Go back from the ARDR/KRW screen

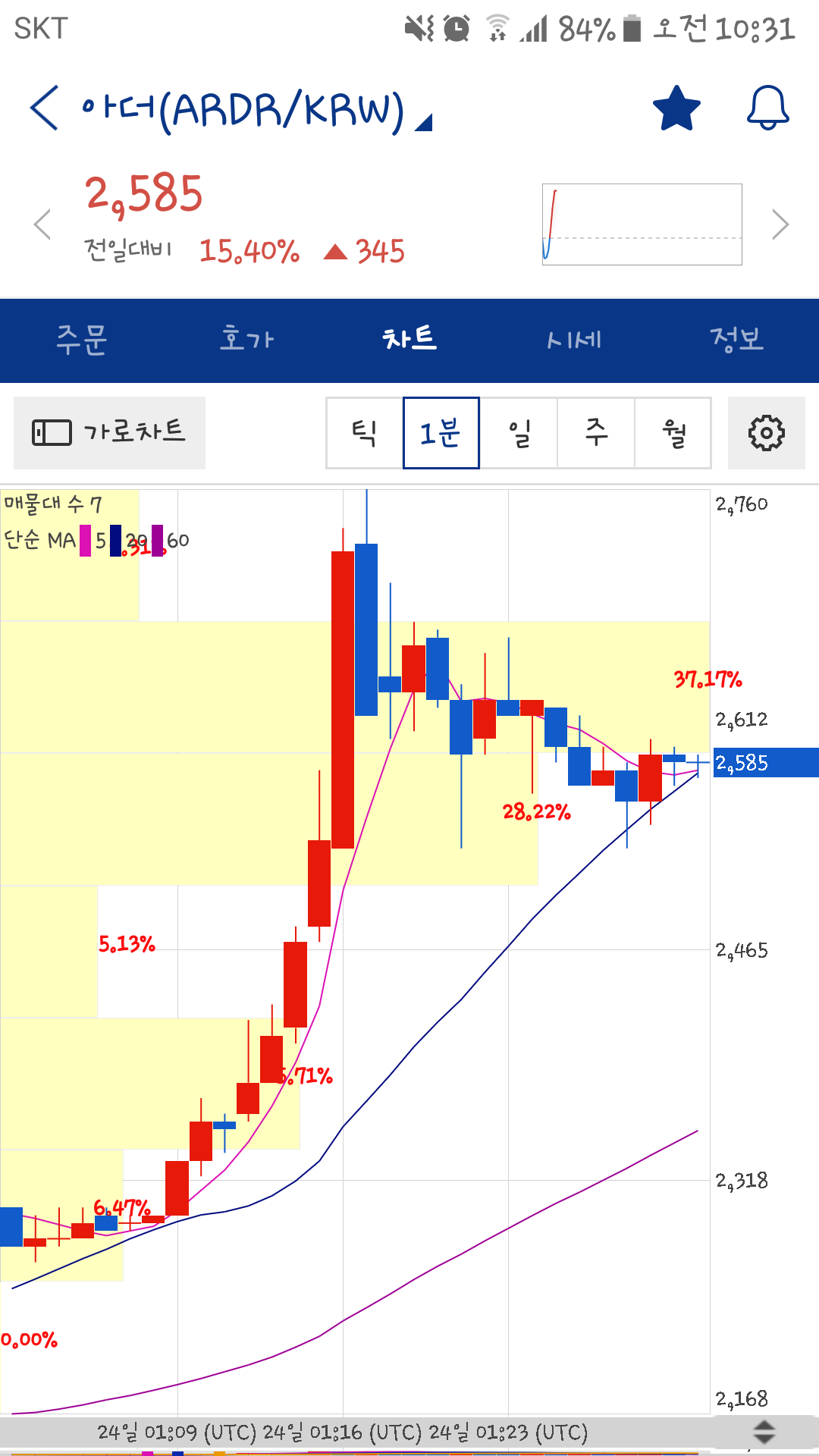pos(44,108)
